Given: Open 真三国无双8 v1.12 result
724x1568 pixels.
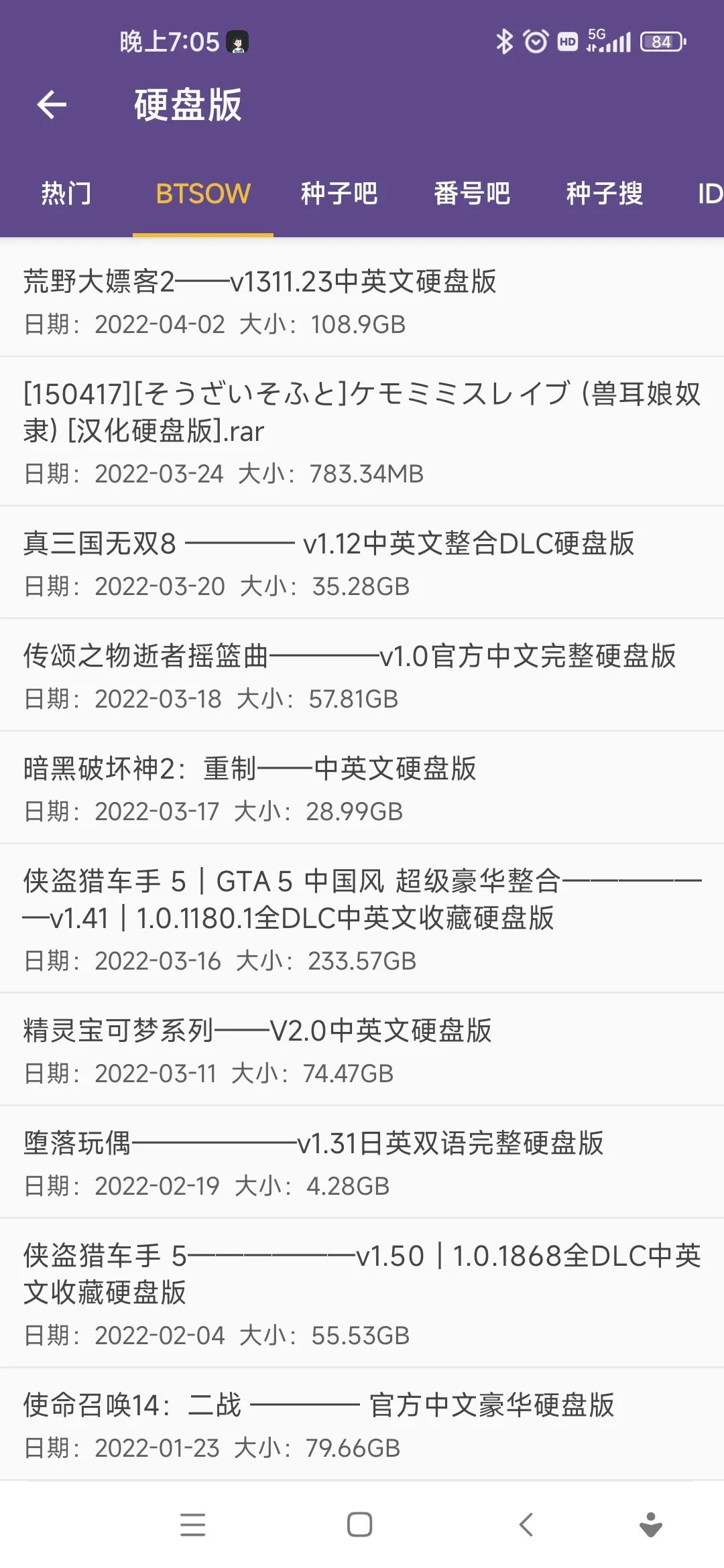Looking at the screenshot, I should [362, 562].
